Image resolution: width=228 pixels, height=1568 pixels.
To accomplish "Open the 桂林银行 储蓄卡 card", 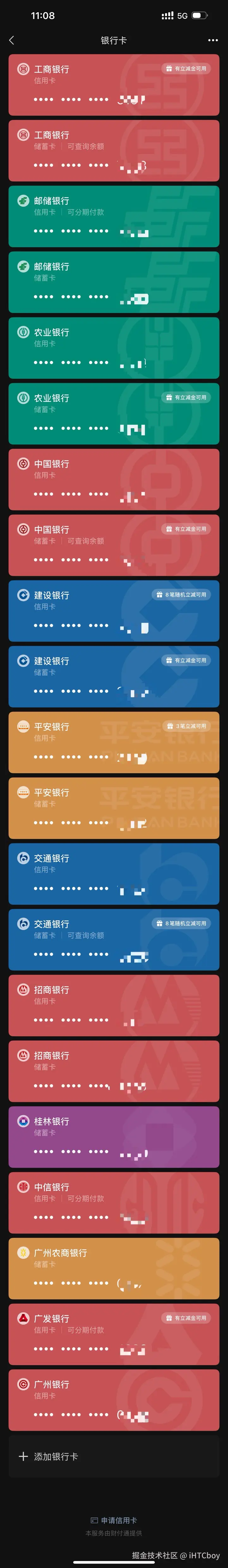I will (x=114, y=1136).
